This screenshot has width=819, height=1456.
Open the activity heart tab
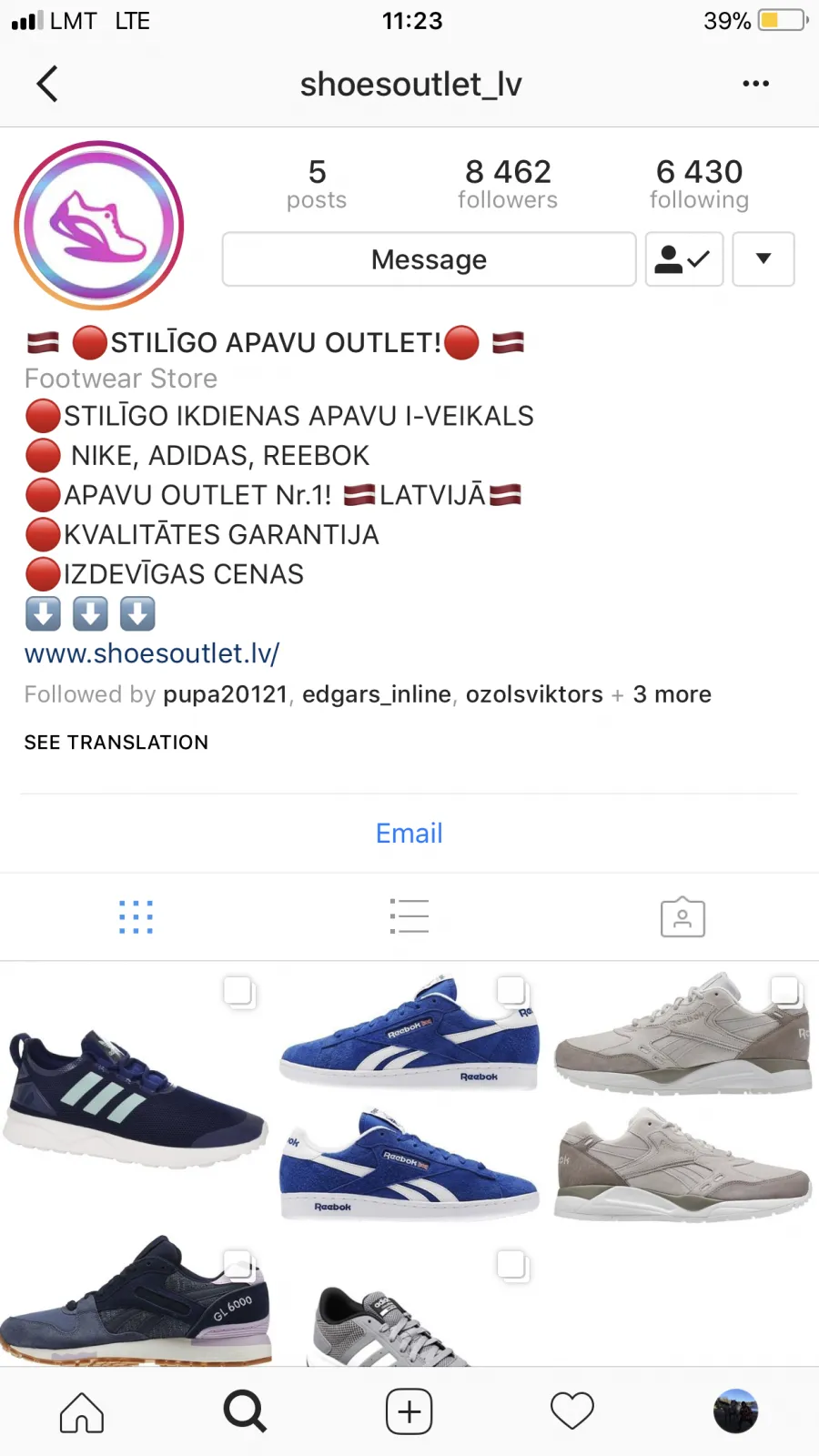pyautogui.click(x=572, y=1411)
